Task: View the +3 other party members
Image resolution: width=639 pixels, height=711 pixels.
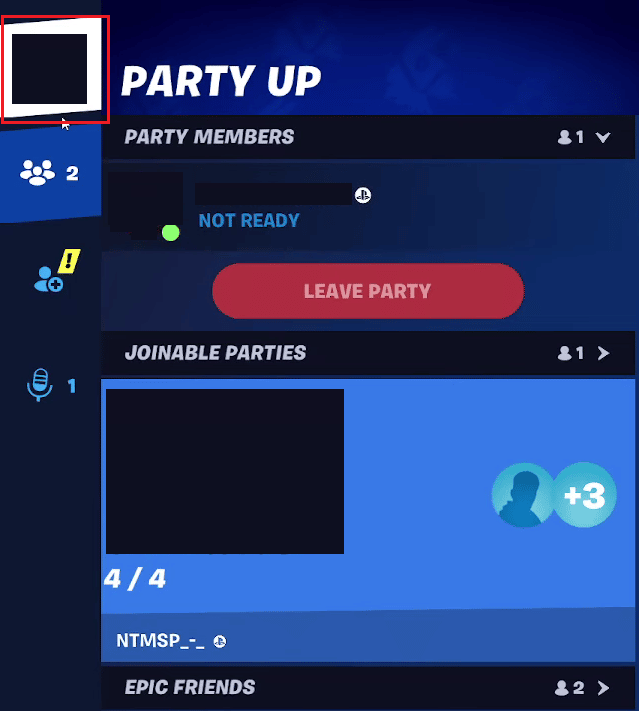Action: point(585,496)
